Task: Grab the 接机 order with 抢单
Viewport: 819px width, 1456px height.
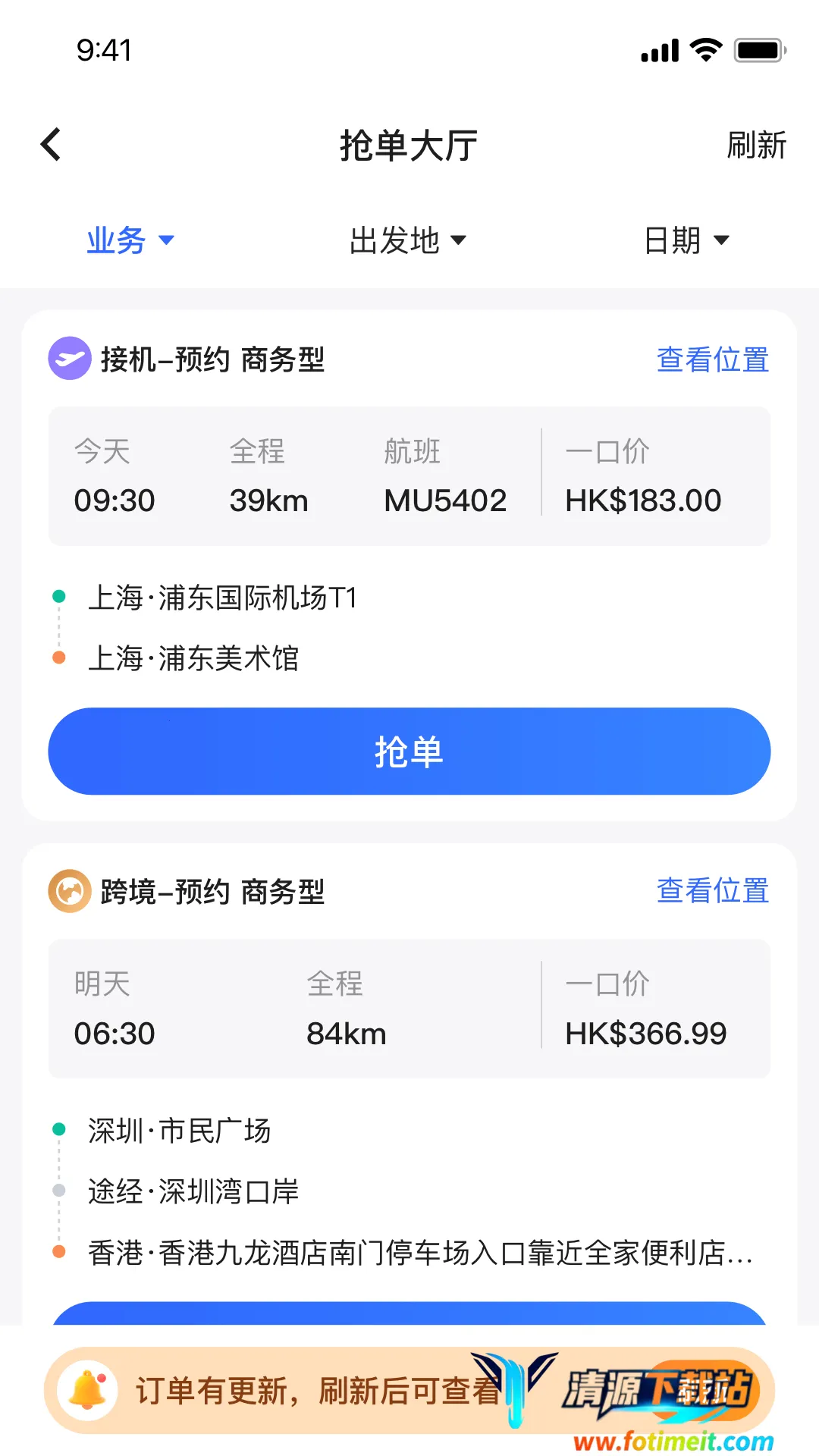Action: pyautogui.click(x=409, y=751)
